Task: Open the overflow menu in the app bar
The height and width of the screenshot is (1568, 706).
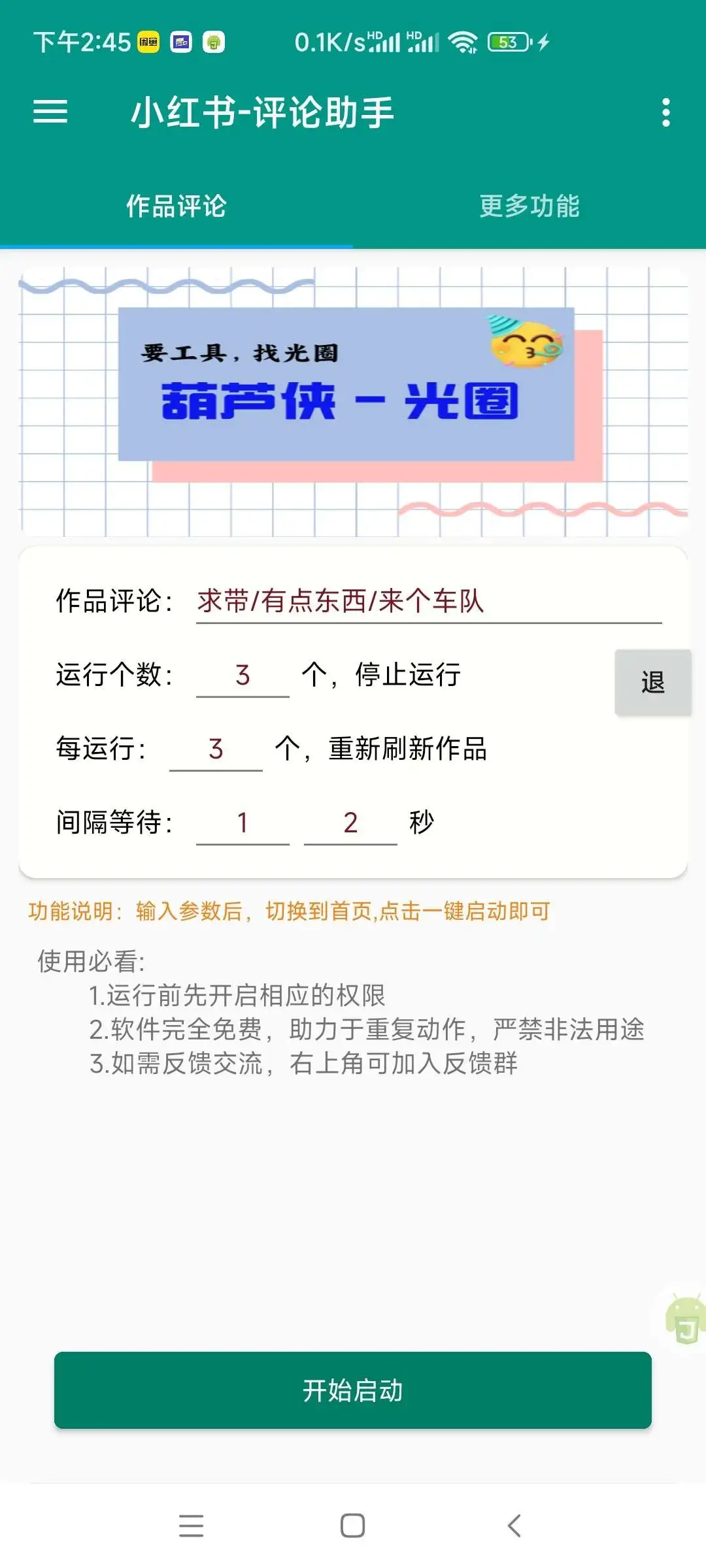Action: click(665, 112)
